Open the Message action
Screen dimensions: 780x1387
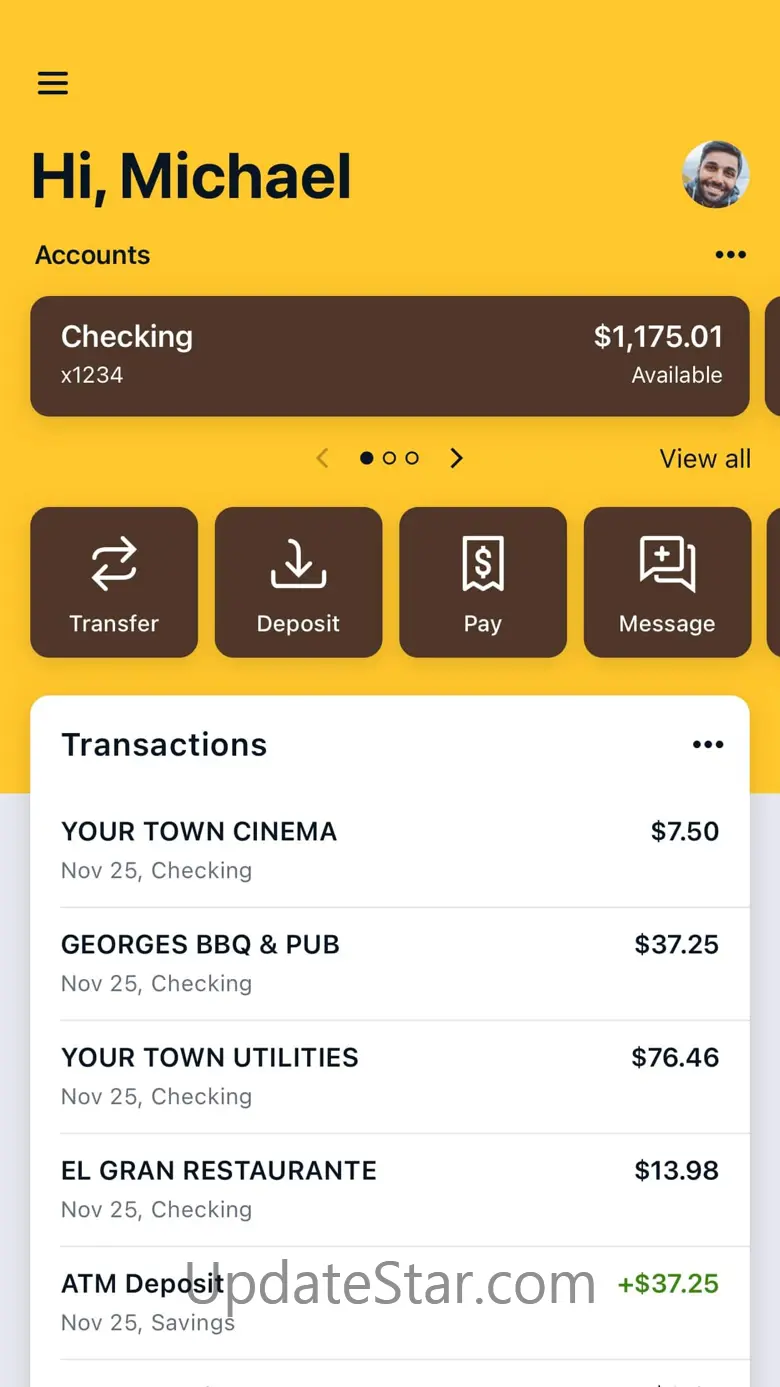coord(667,582)
